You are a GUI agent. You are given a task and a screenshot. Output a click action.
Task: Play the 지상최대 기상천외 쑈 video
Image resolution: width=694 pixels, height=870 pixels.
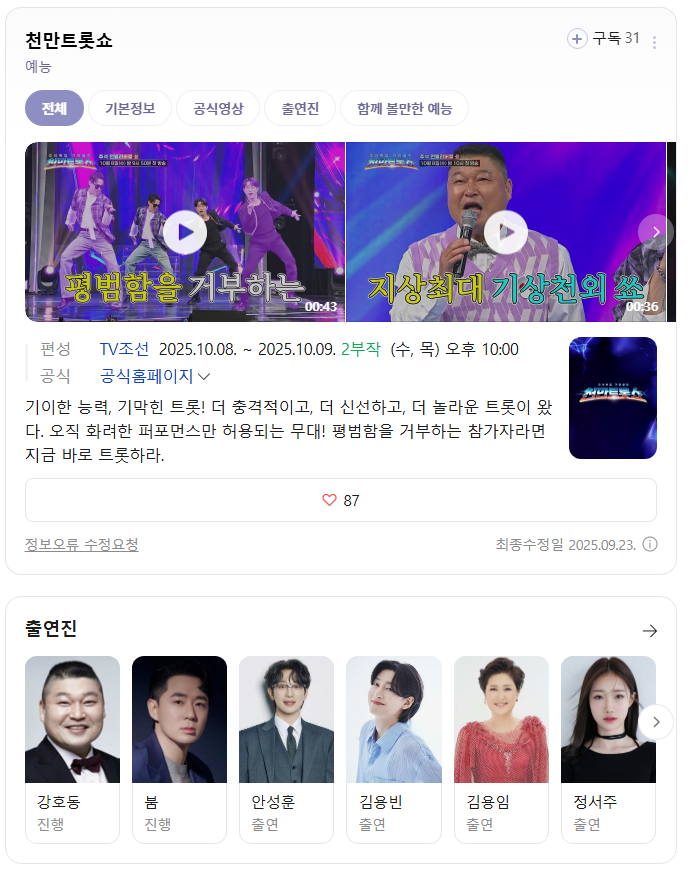(506, 232)
